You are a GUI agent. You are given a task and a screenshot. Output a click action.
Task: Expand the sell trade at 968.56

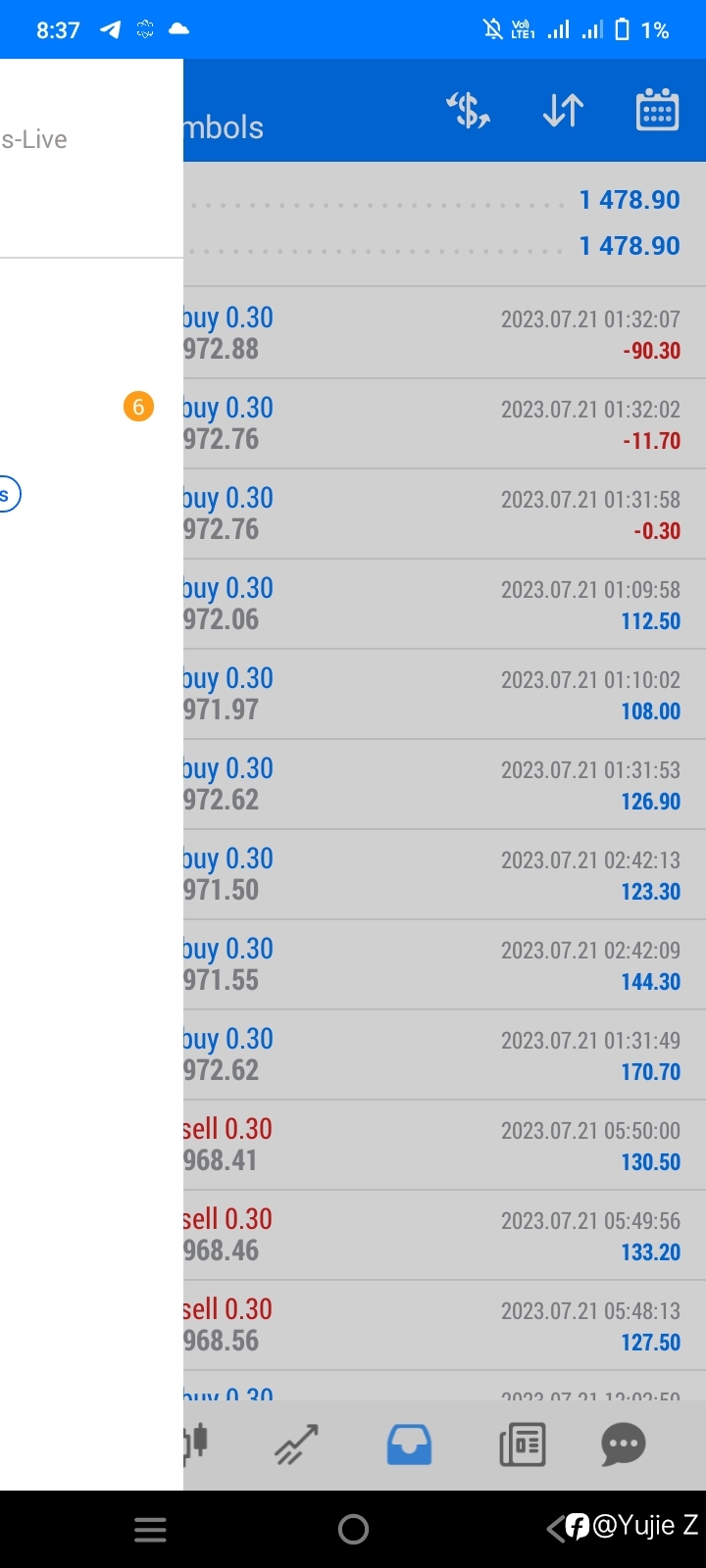444,1325
